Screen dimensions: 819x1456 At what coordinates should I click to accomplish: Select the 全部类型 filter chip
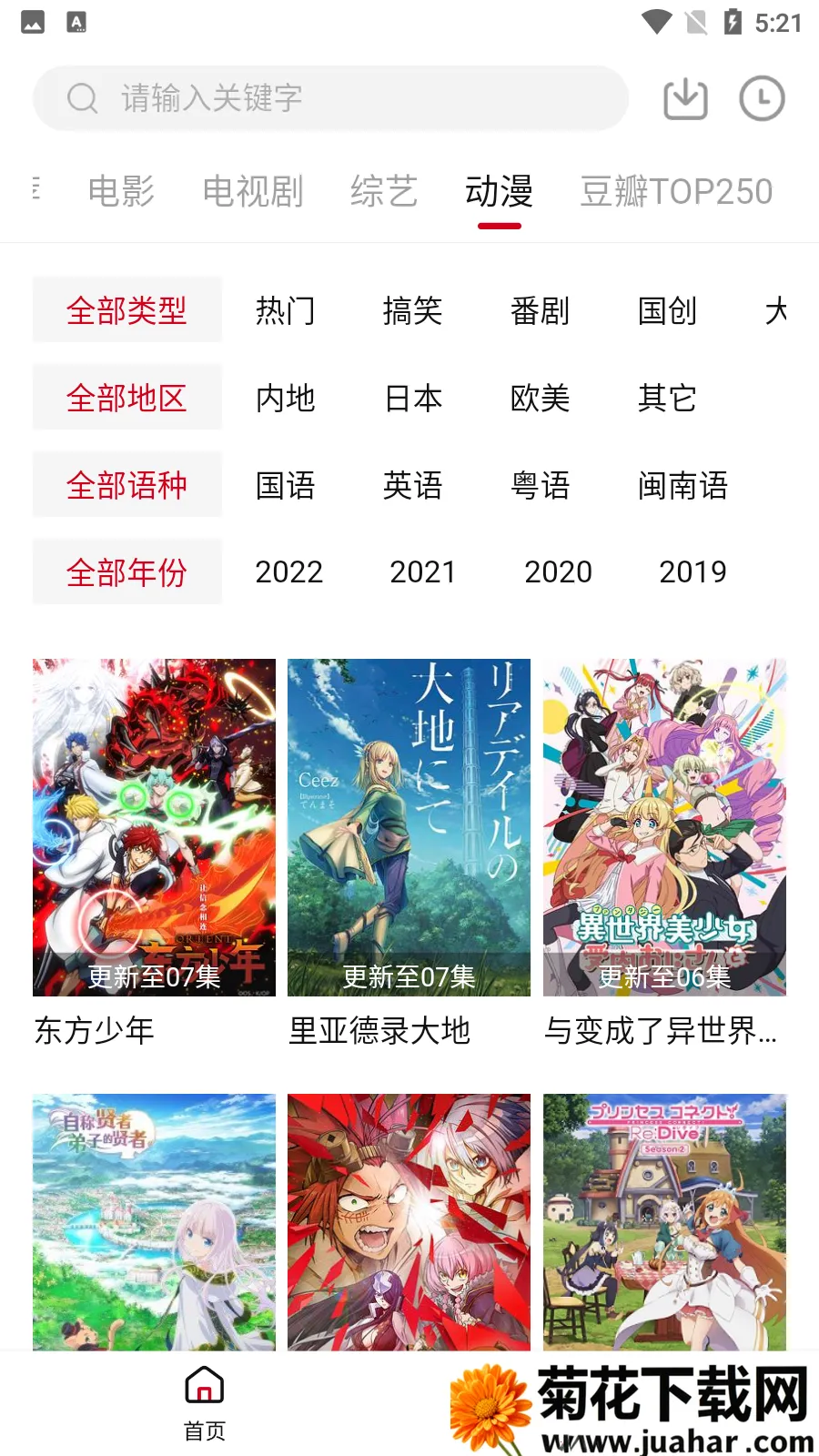[x=126, y=310]
